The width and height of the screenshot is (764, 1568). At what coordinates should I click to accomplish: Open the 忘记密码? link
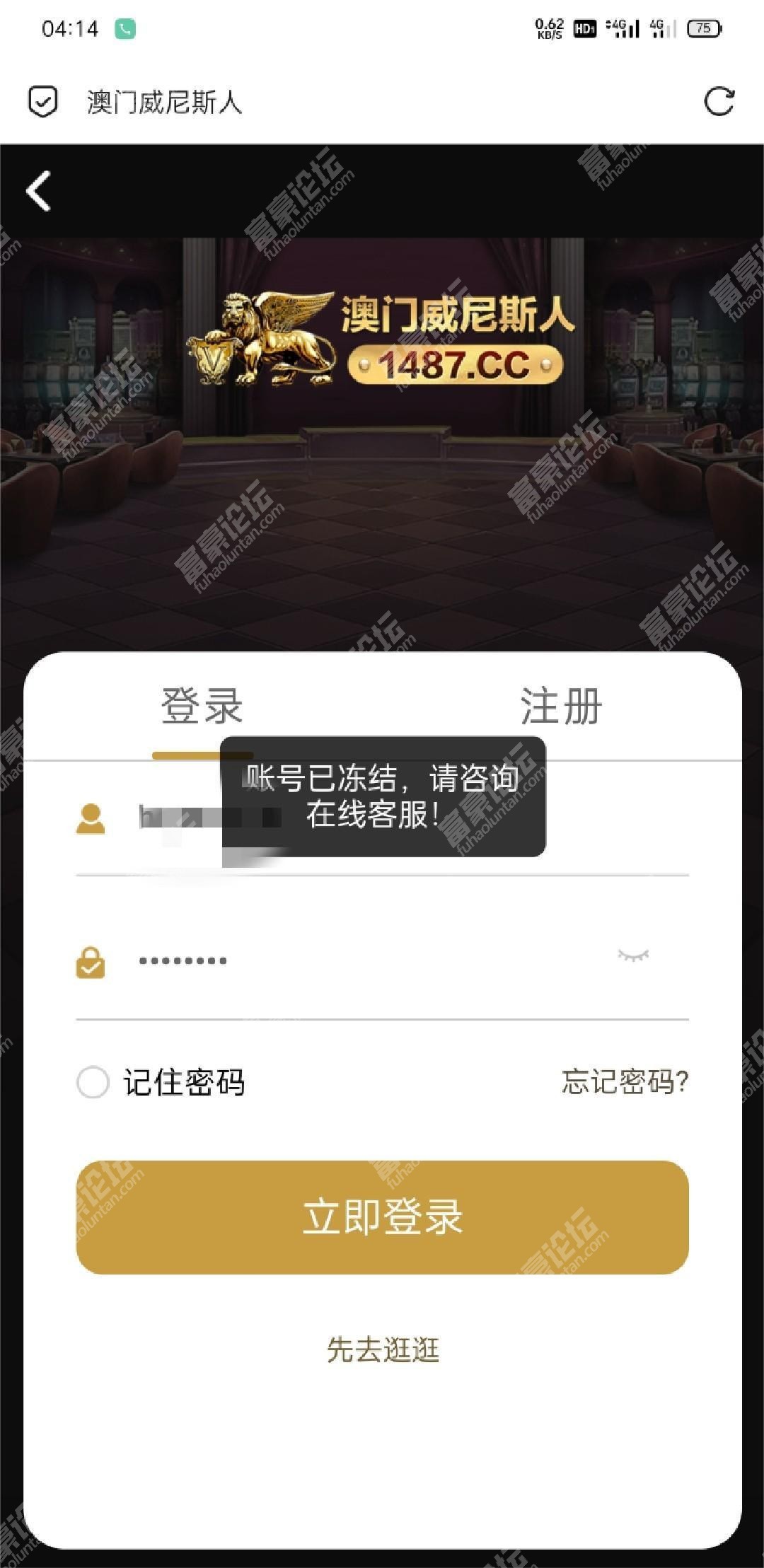pos(625,1081)
